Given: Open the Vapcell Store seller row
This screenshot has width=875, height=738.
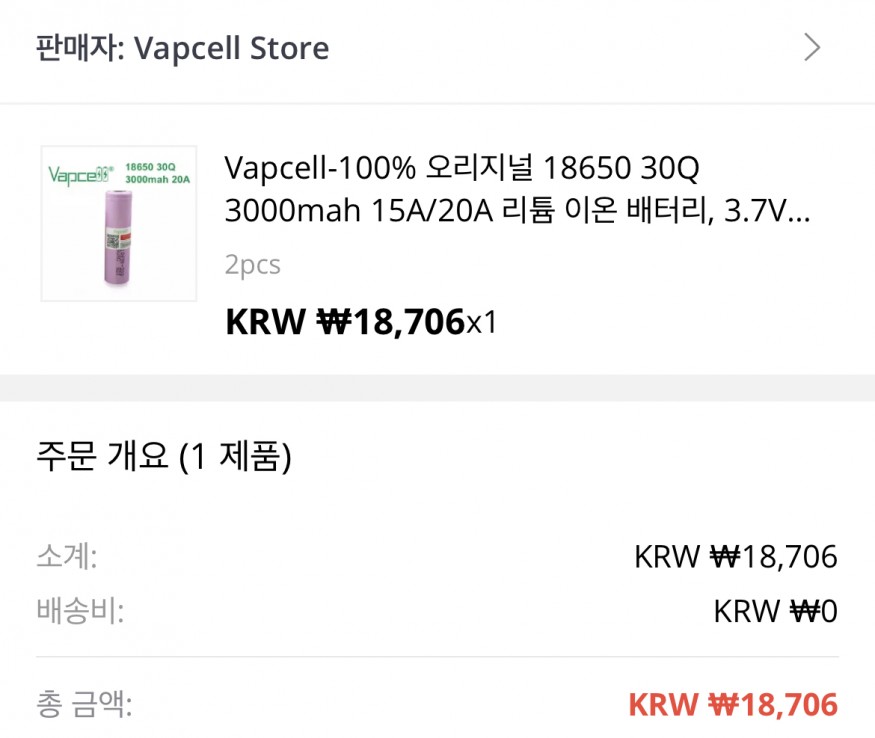Looking at the screenshot, I should coord(436,48).
